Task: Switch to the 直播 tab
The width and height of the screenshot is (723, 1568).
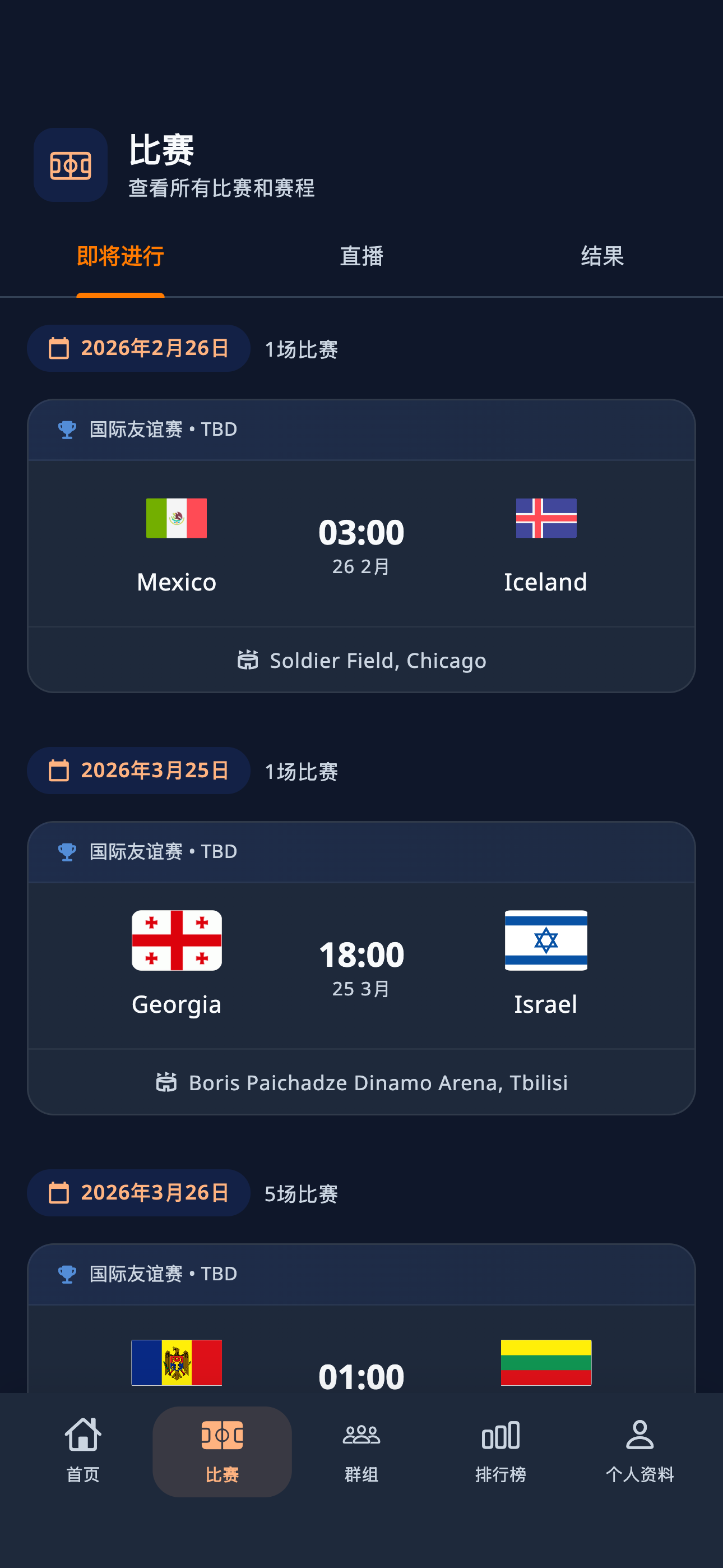Action: 362,256
